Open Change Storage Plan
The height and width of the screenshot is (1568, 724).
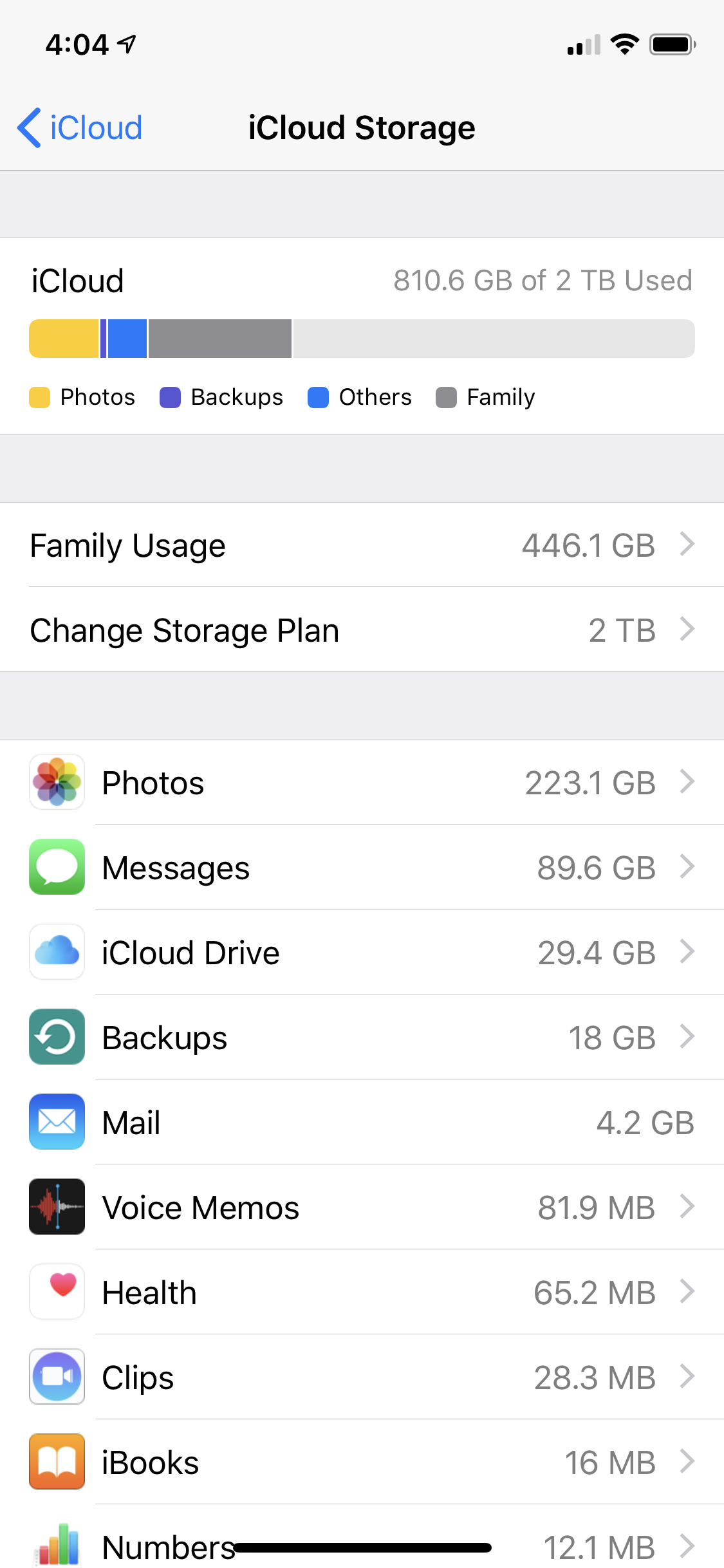362,630
